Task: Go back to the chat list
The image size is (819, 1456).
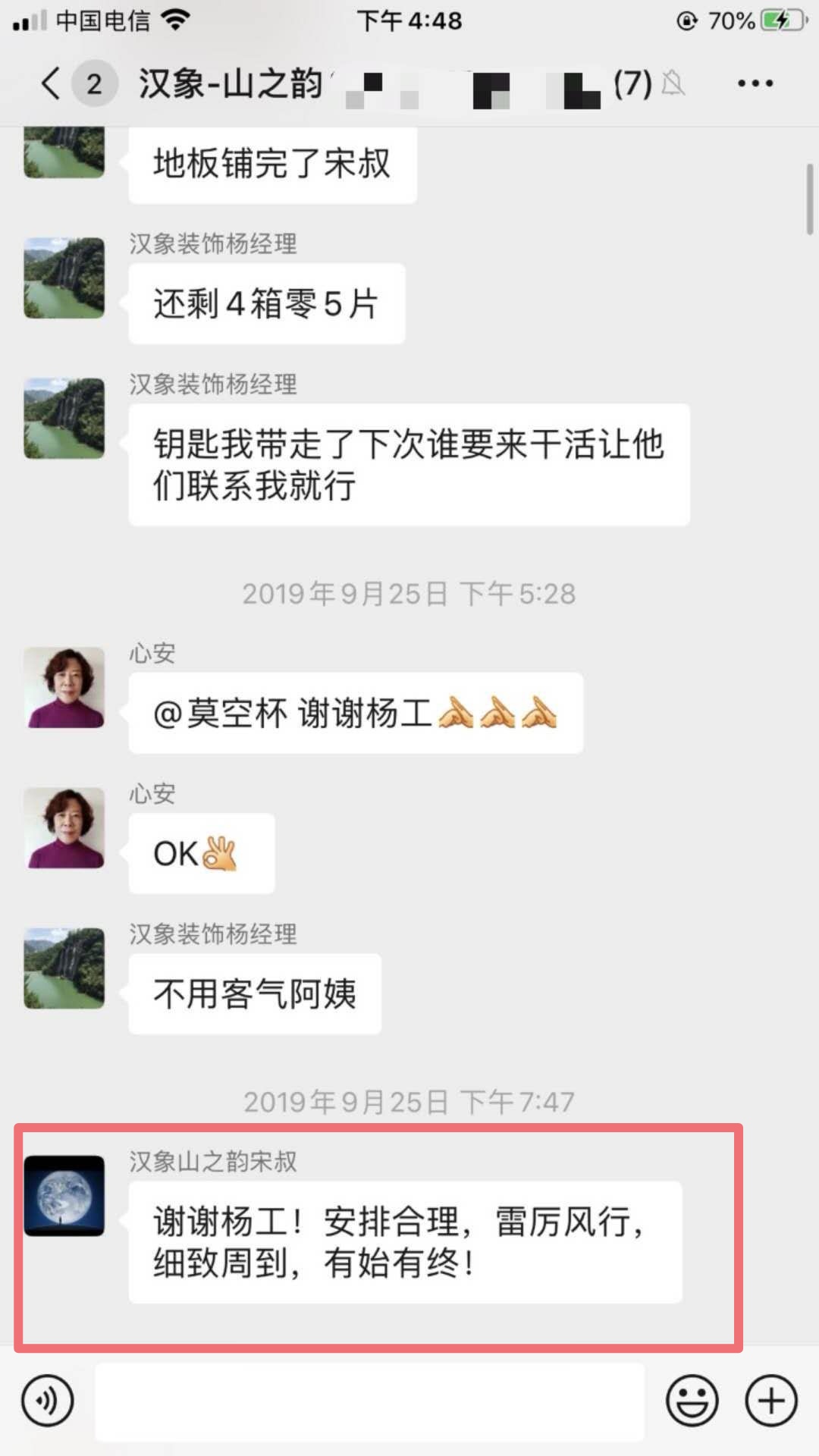Action: coord(52,83)
